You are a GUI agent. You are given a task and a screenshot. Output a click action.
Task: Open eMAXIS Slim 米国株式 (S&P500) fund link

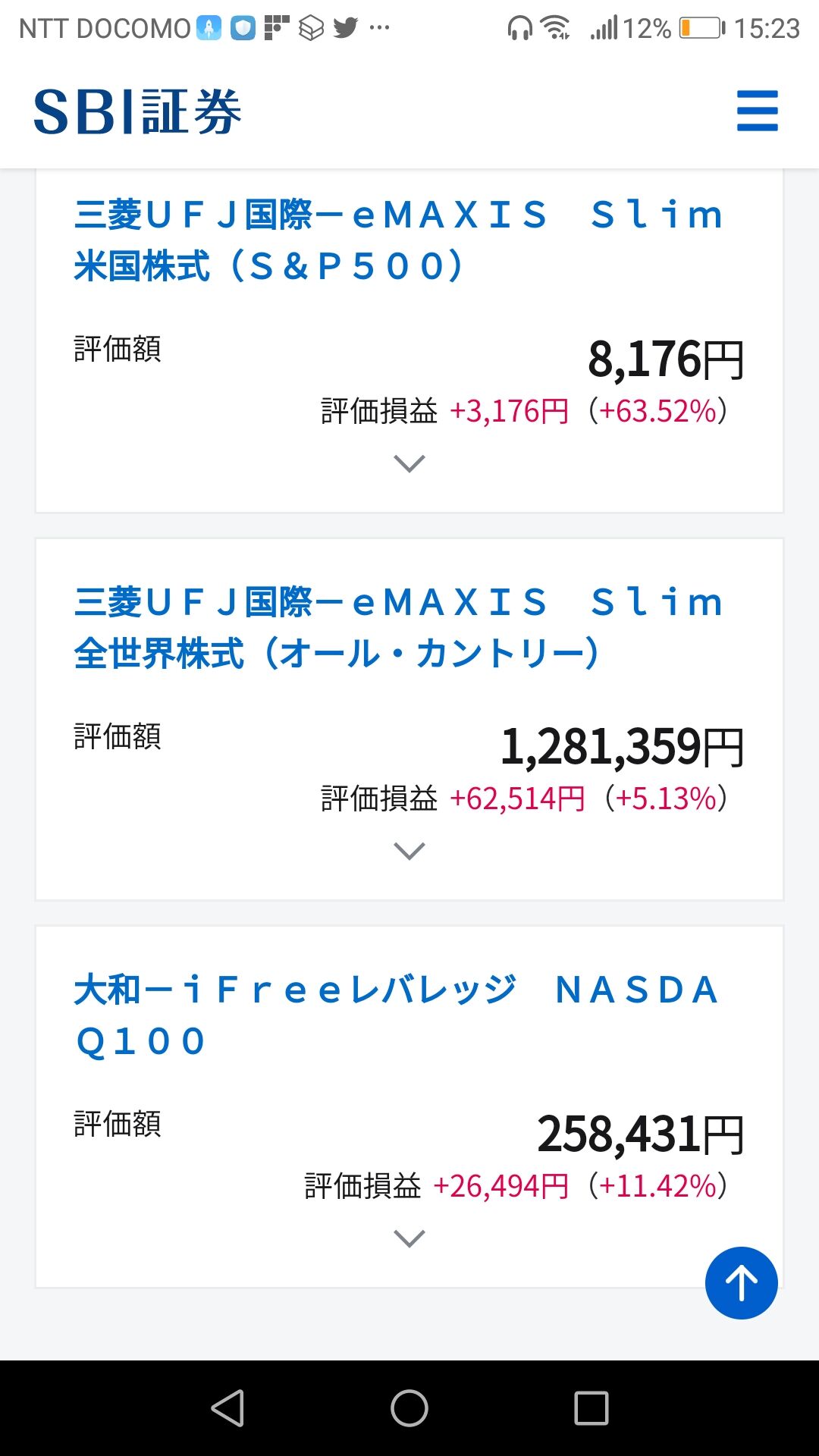click(399, 240)
